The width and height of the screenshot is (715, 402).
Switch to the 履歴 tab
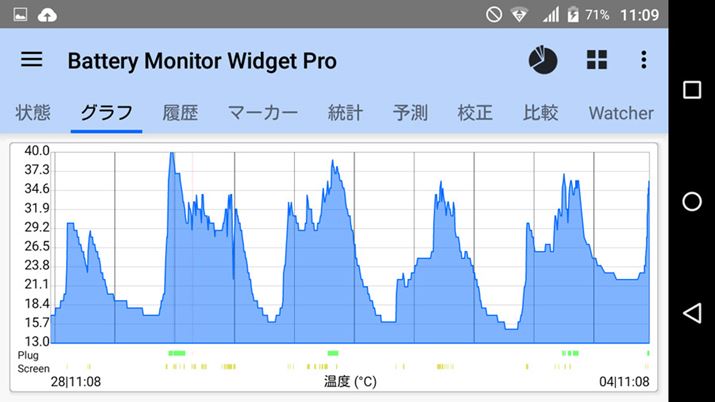click(180, 113)
